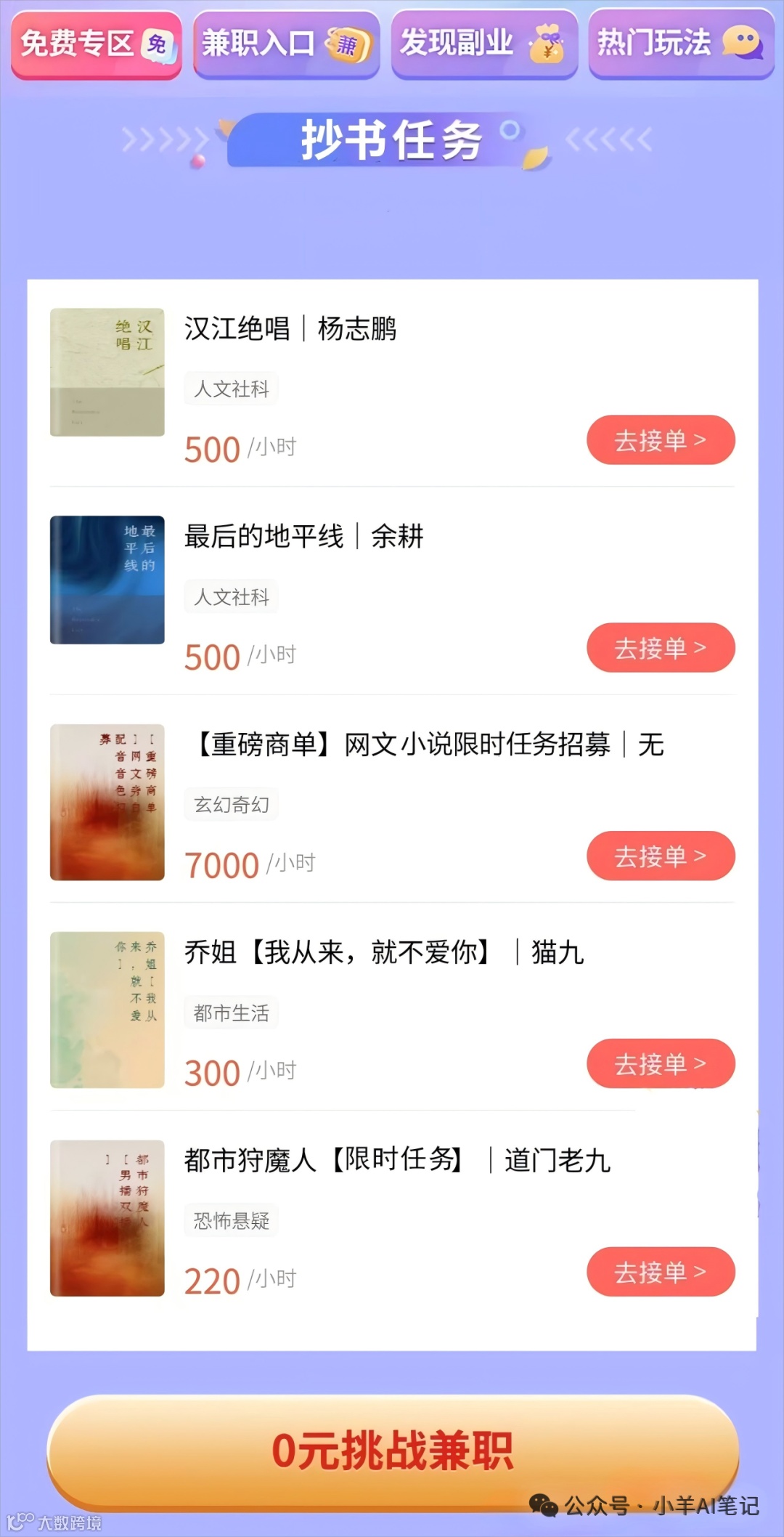This screenshot has height=1537, width=784.
Task: Click 去接单 on the 7000/小时 task
Action: pyautogui.click(x=660, y=856)
